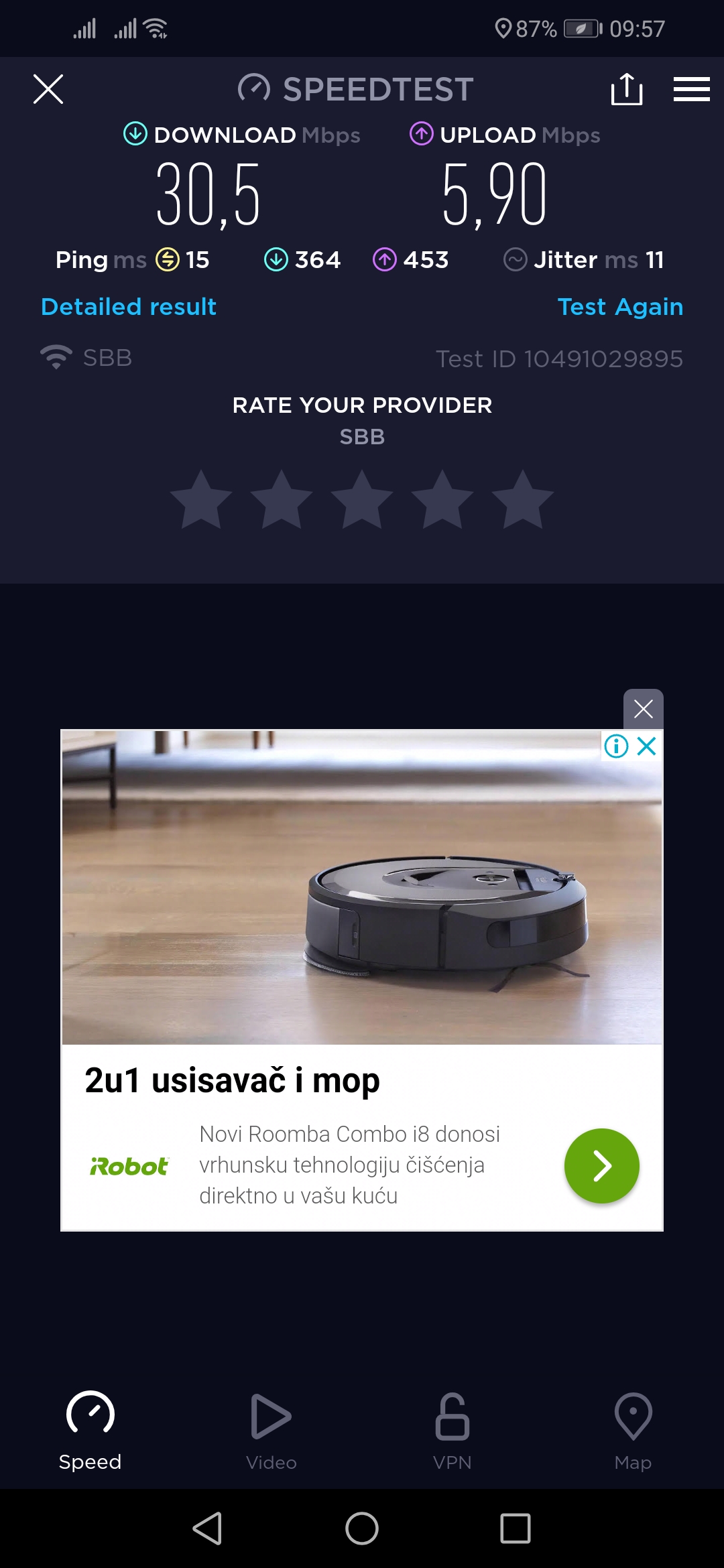Open the Roomba ad image

coord(362,887)
